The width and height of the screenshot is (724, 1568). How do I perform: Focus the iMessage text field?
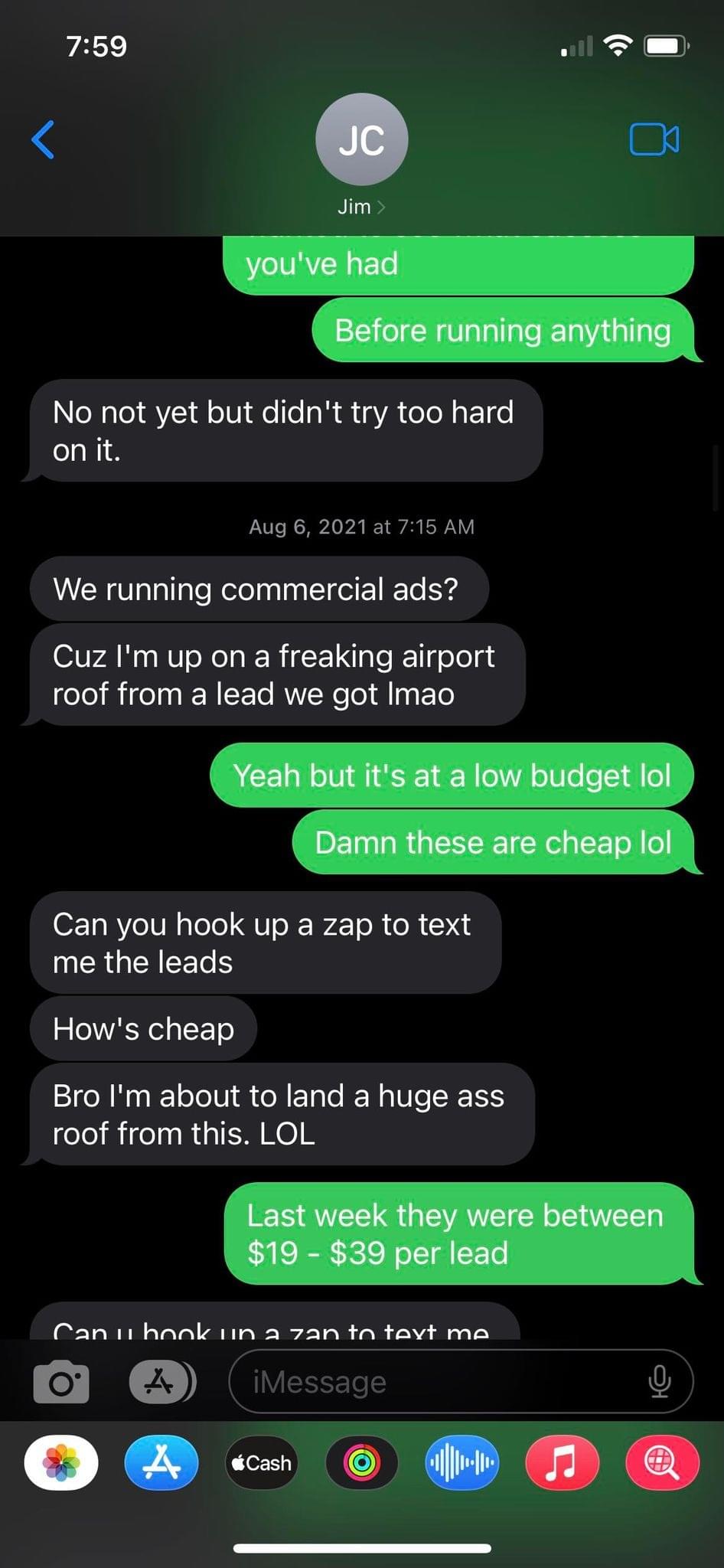[436, 1382]
